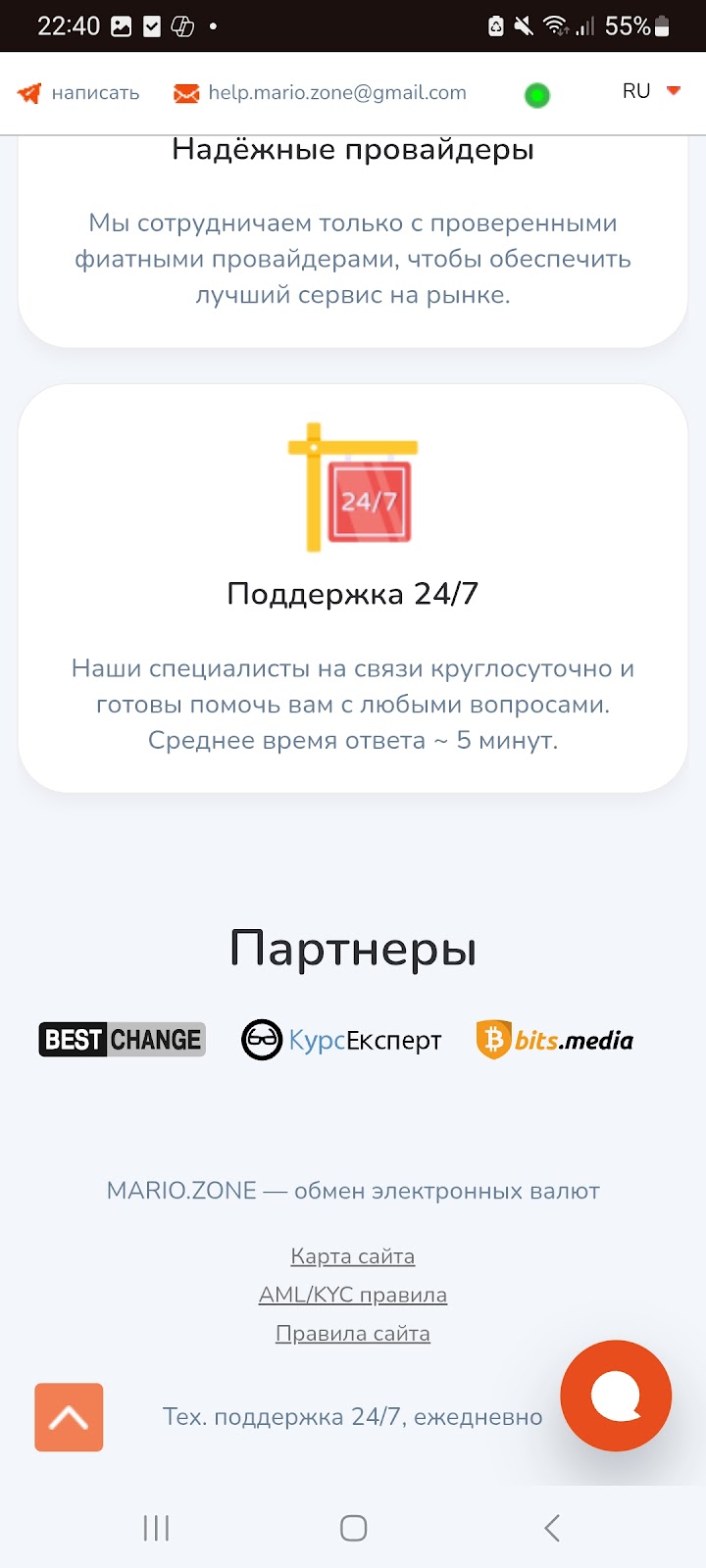Open the Правила сайта link

pos(353,1334)
